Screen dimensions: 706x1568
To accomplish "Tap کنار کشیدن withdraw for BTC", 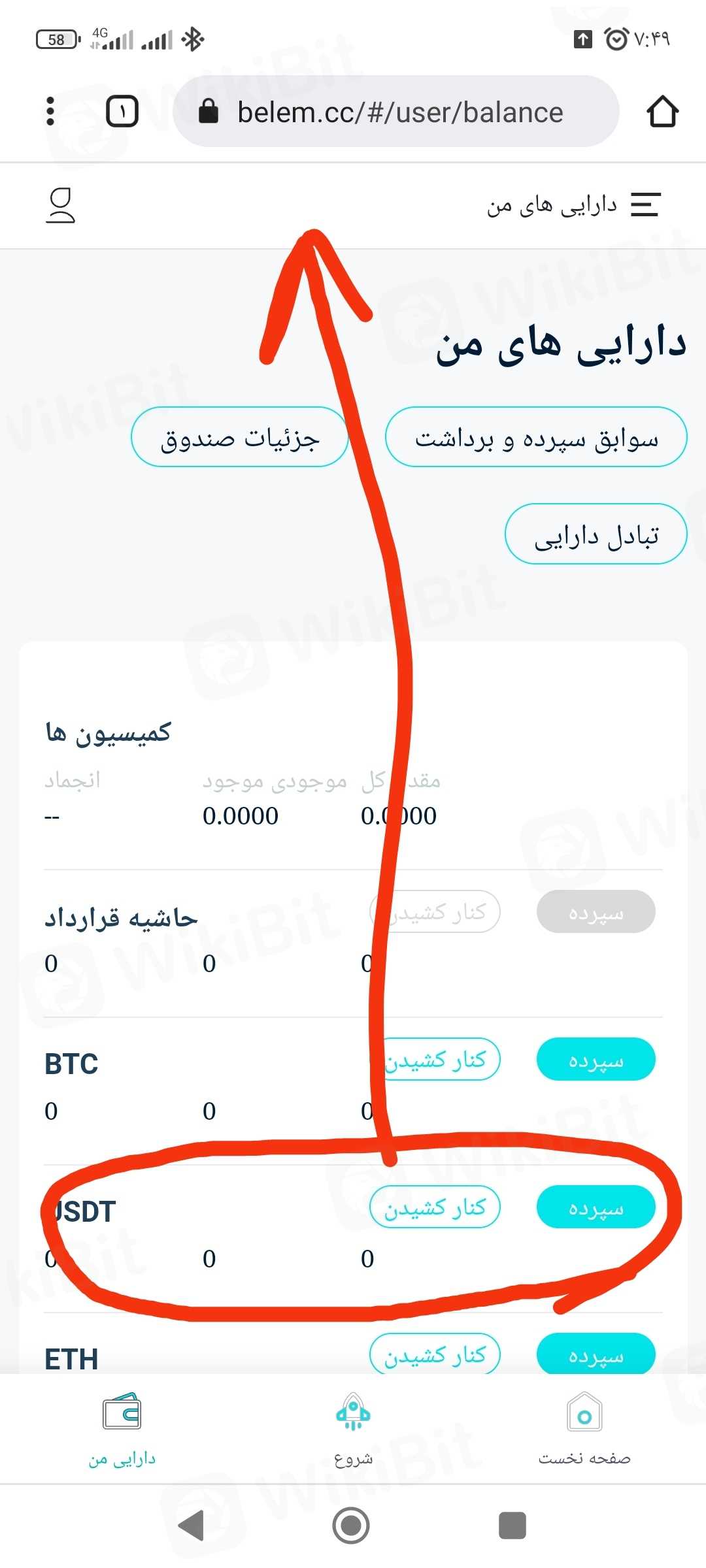I will coord(435,1059).
